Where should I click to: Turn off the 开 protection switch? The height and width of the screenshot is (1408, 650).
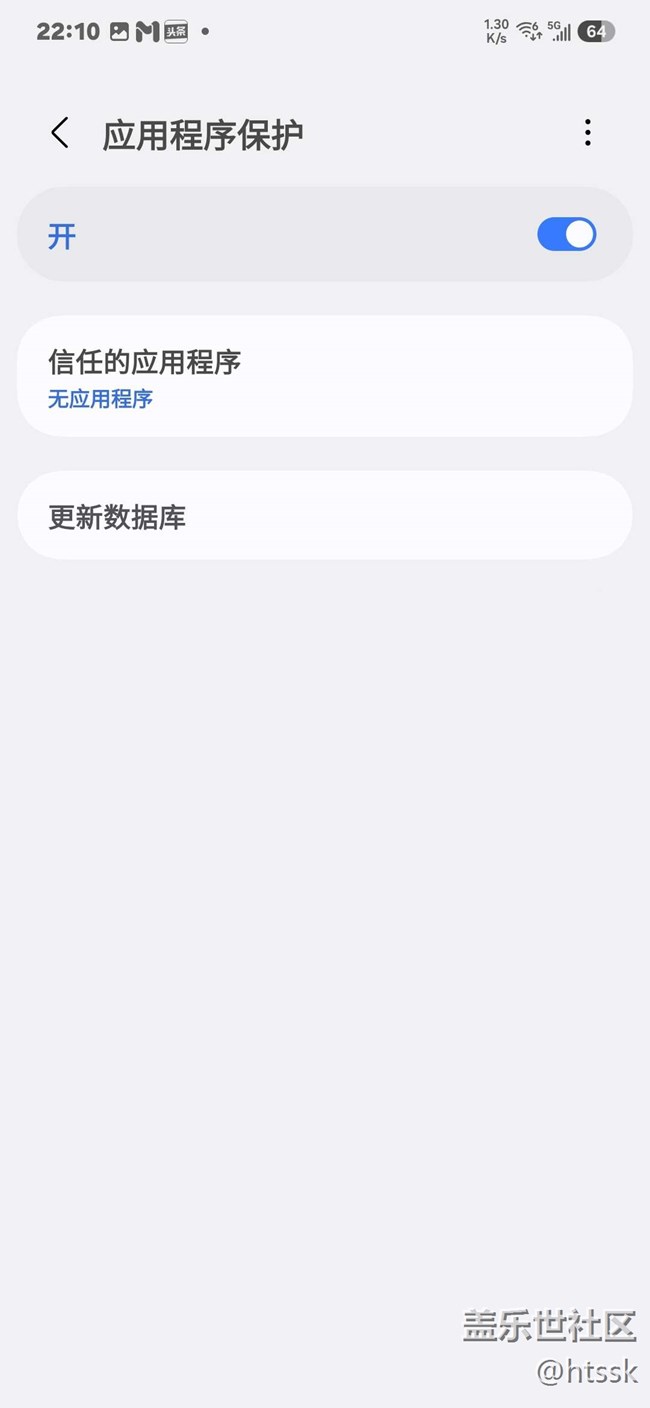566,235
